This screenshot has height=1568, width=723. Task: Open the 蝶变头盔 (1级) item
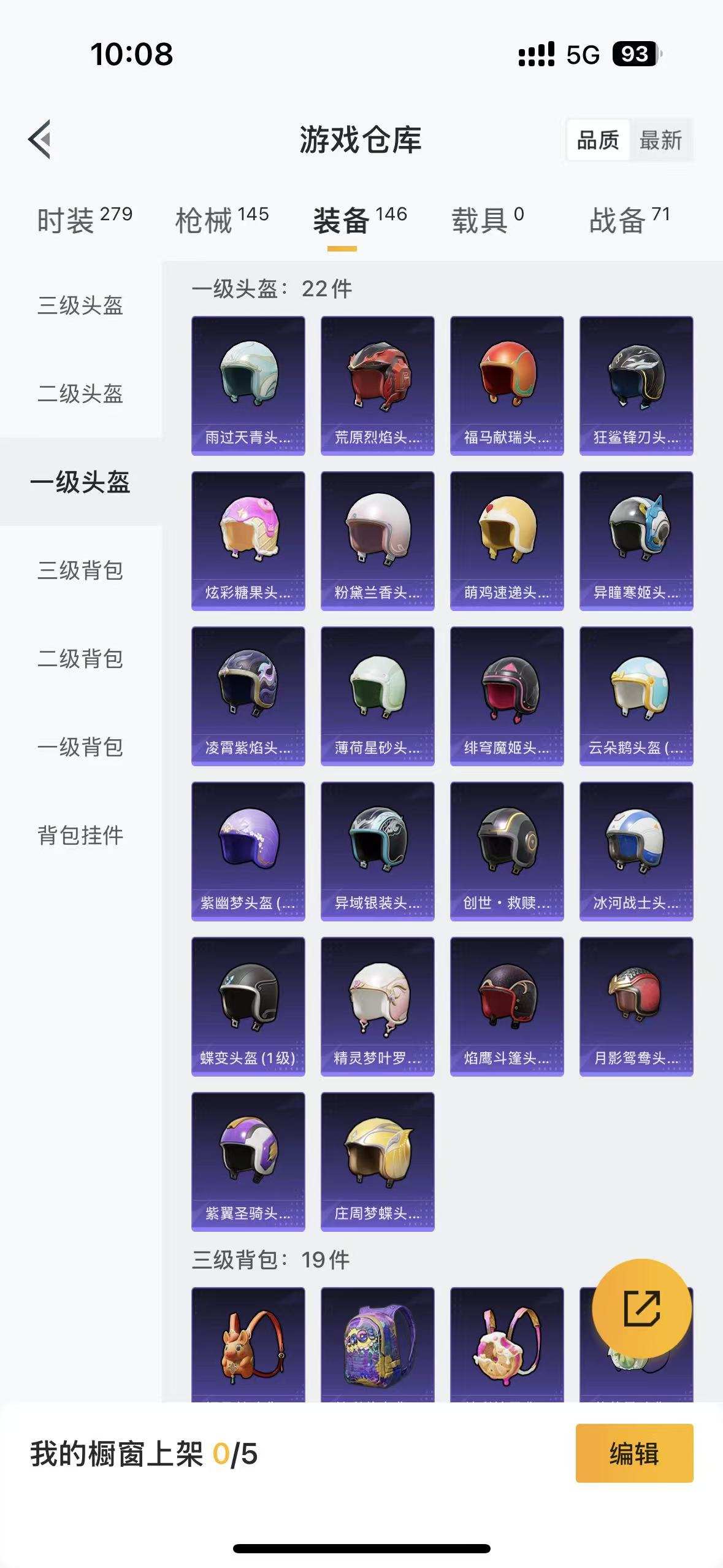point(248,1006)
